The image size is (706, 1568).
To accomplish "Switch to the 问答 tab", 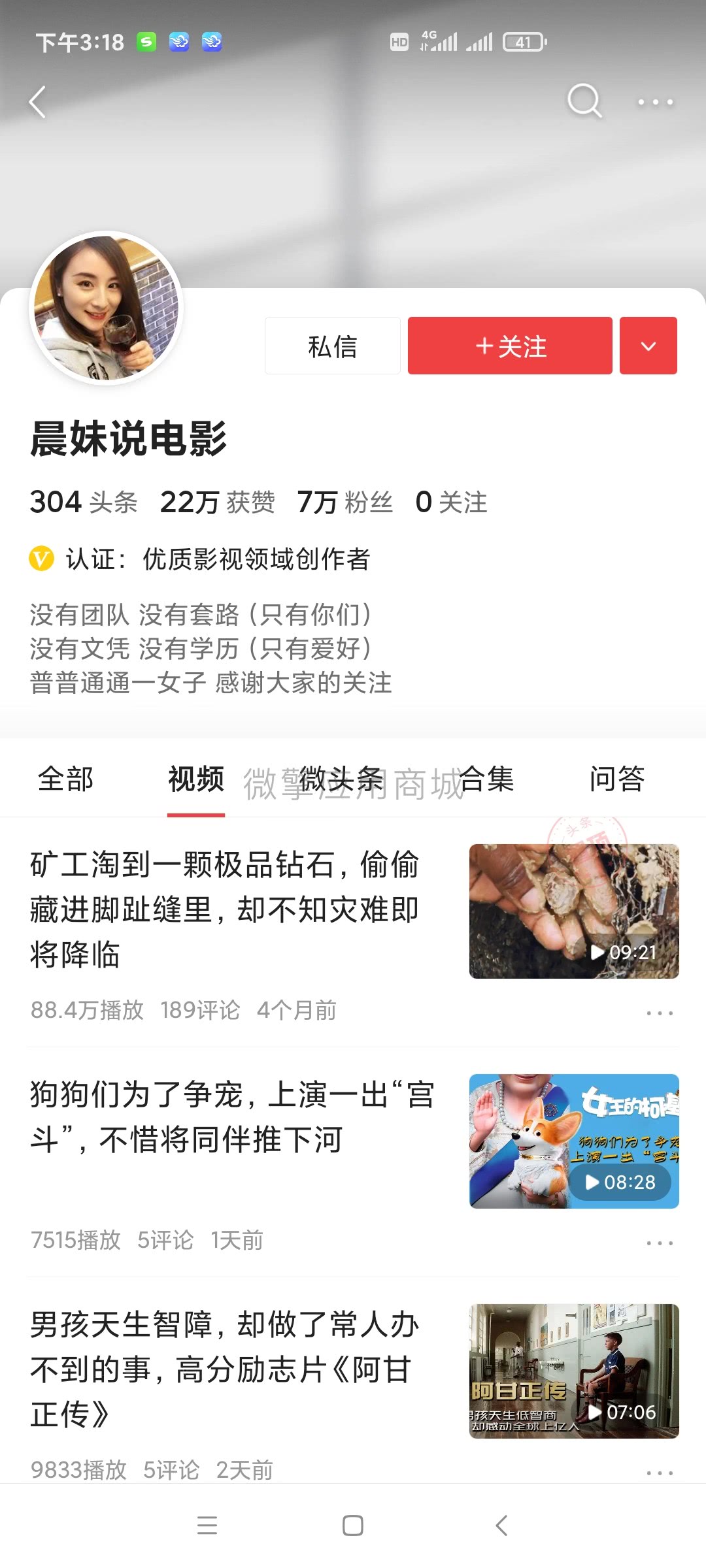I will point(617,779).
